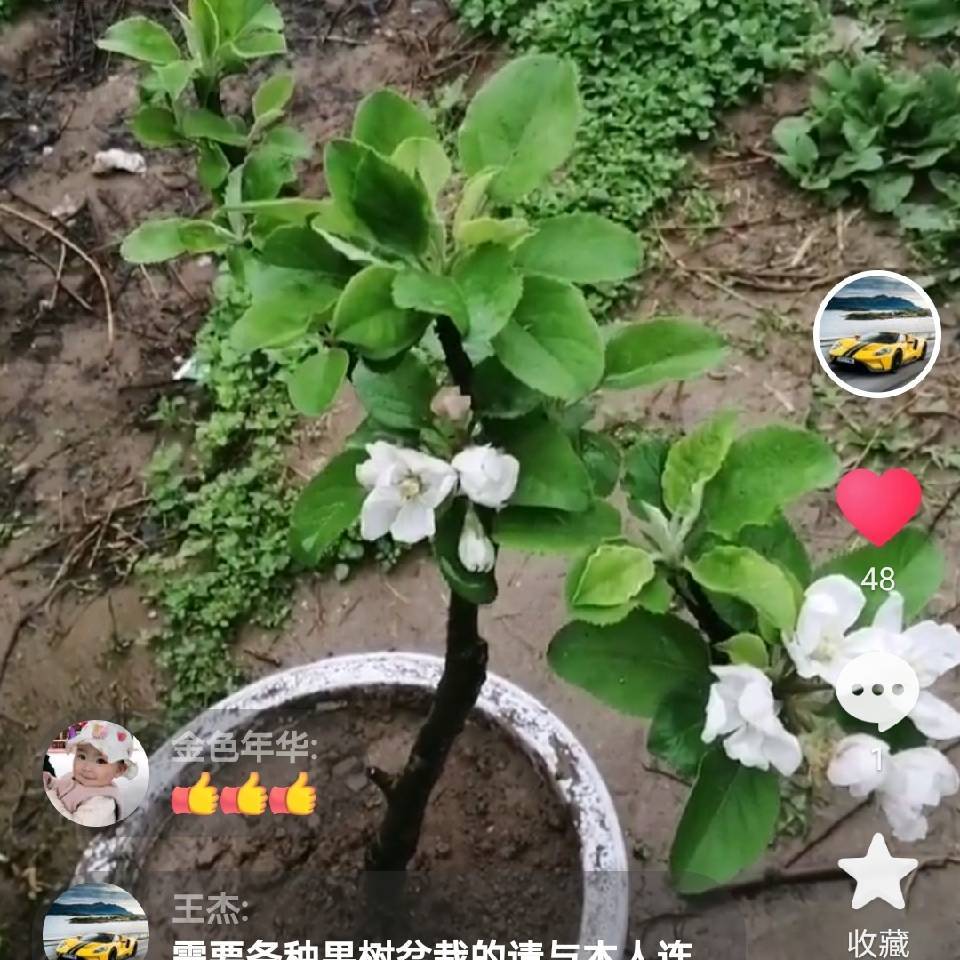Like this video with the heart

877,506
